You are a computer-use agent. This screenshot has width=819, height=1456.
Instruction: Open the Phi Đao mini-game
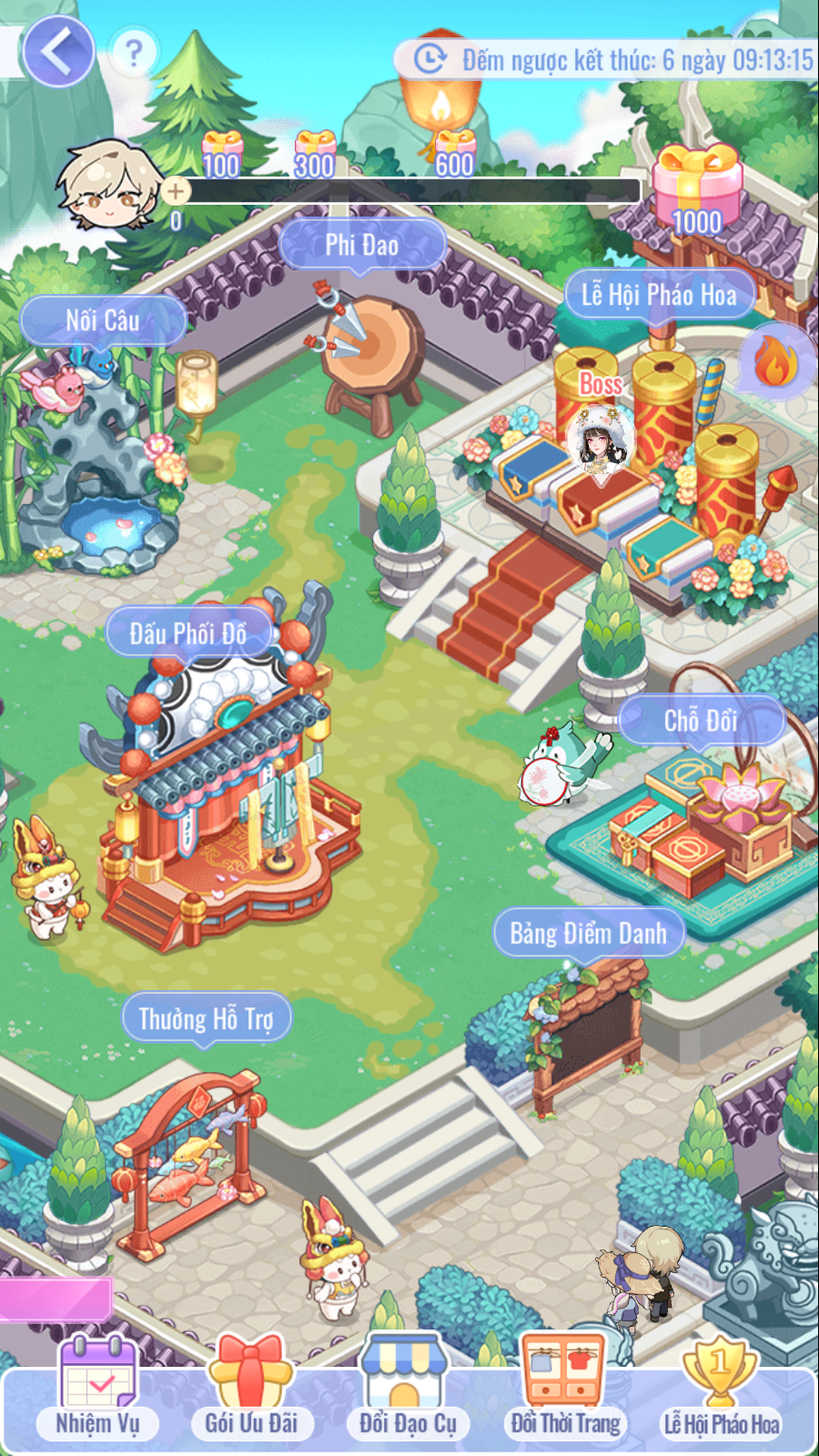[362, 245]
